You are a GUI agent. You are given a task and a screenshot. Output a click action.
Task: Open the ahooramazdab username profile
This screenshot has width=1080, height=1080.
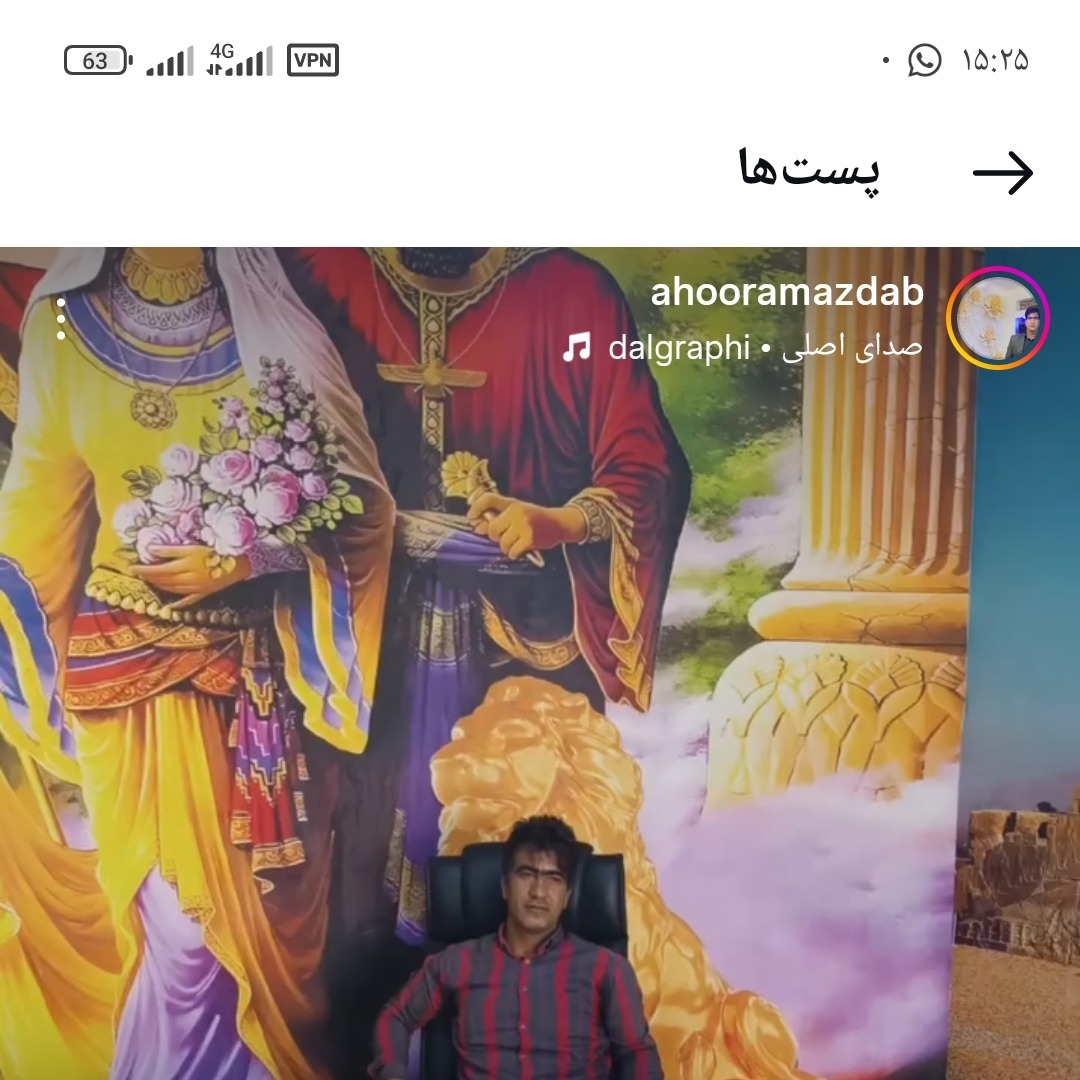(x=786, y=293)
